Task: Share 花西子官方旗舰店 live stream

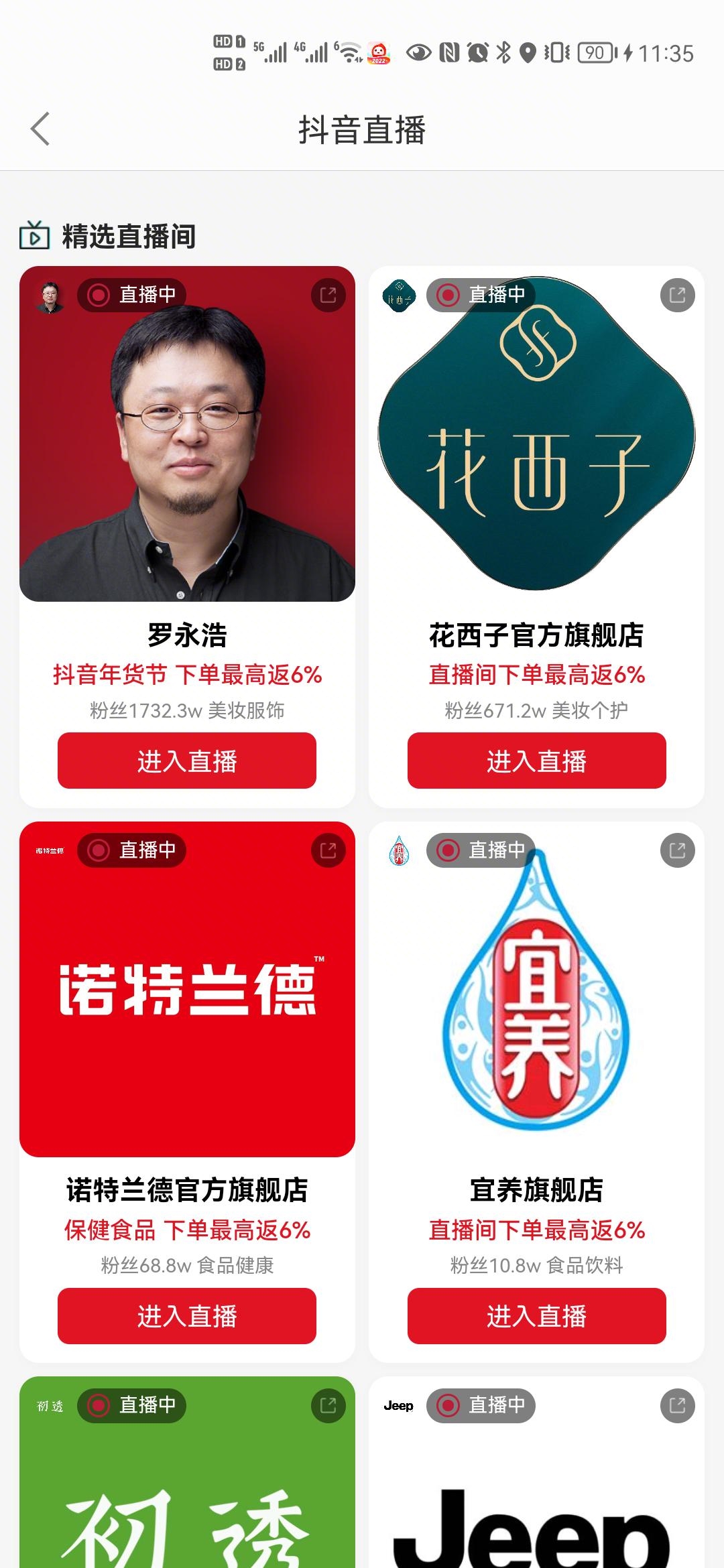Action: point(677,295)
